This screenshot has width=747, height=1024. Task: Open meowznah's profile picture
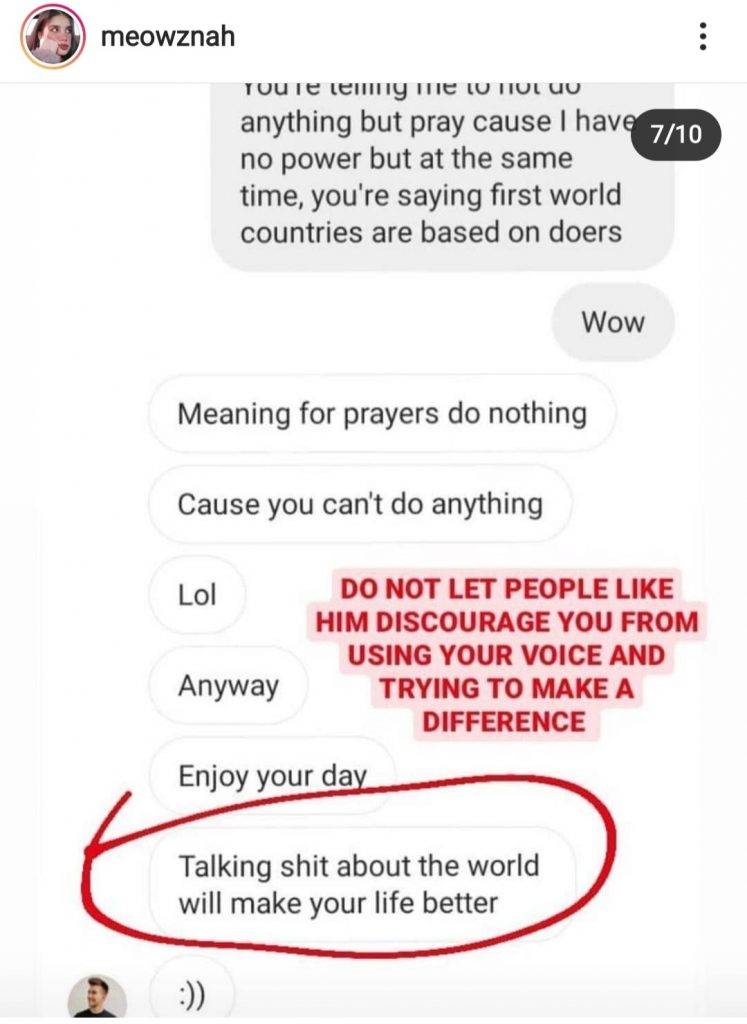click(x=52, y=37)
